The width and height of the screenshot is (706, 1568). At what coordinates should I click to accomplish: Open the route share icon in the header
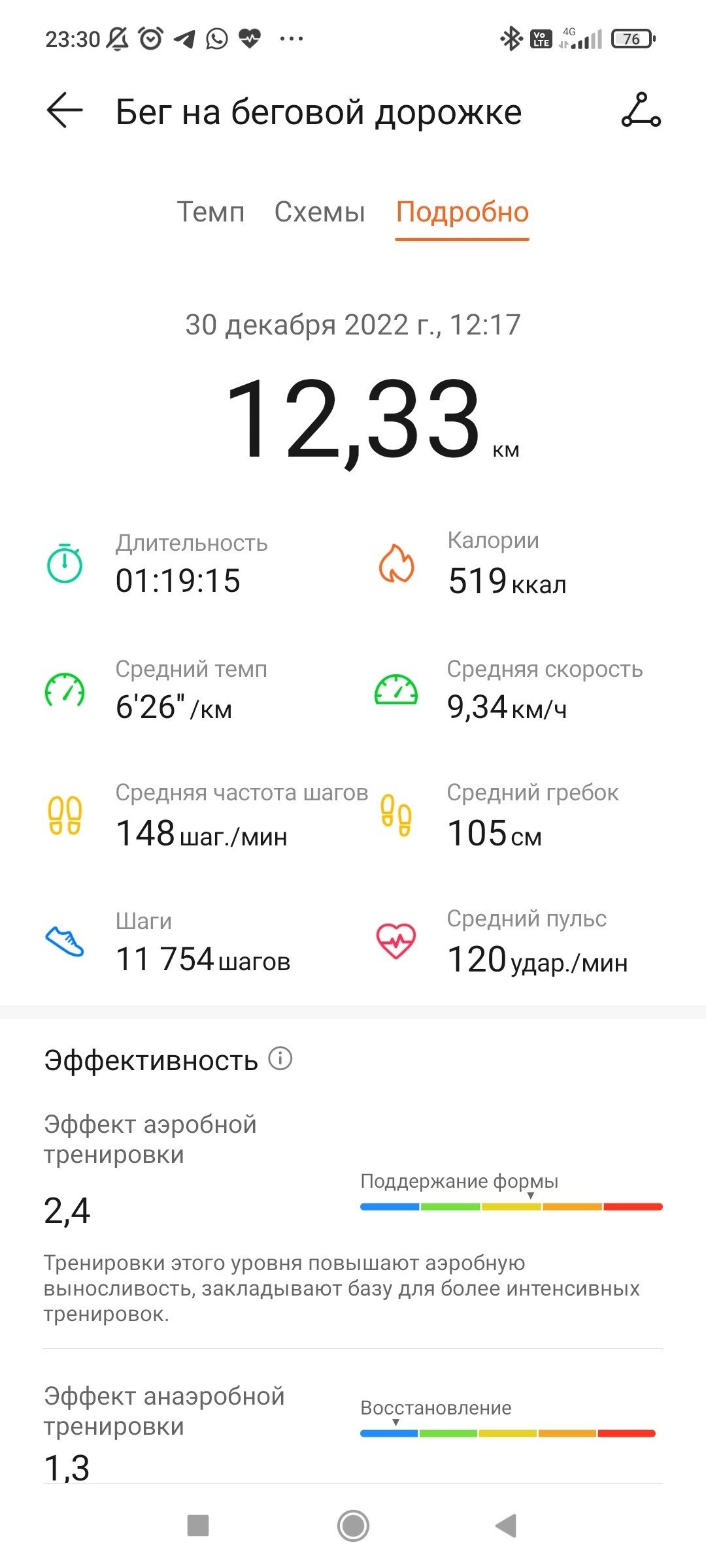tap(641, 110)
